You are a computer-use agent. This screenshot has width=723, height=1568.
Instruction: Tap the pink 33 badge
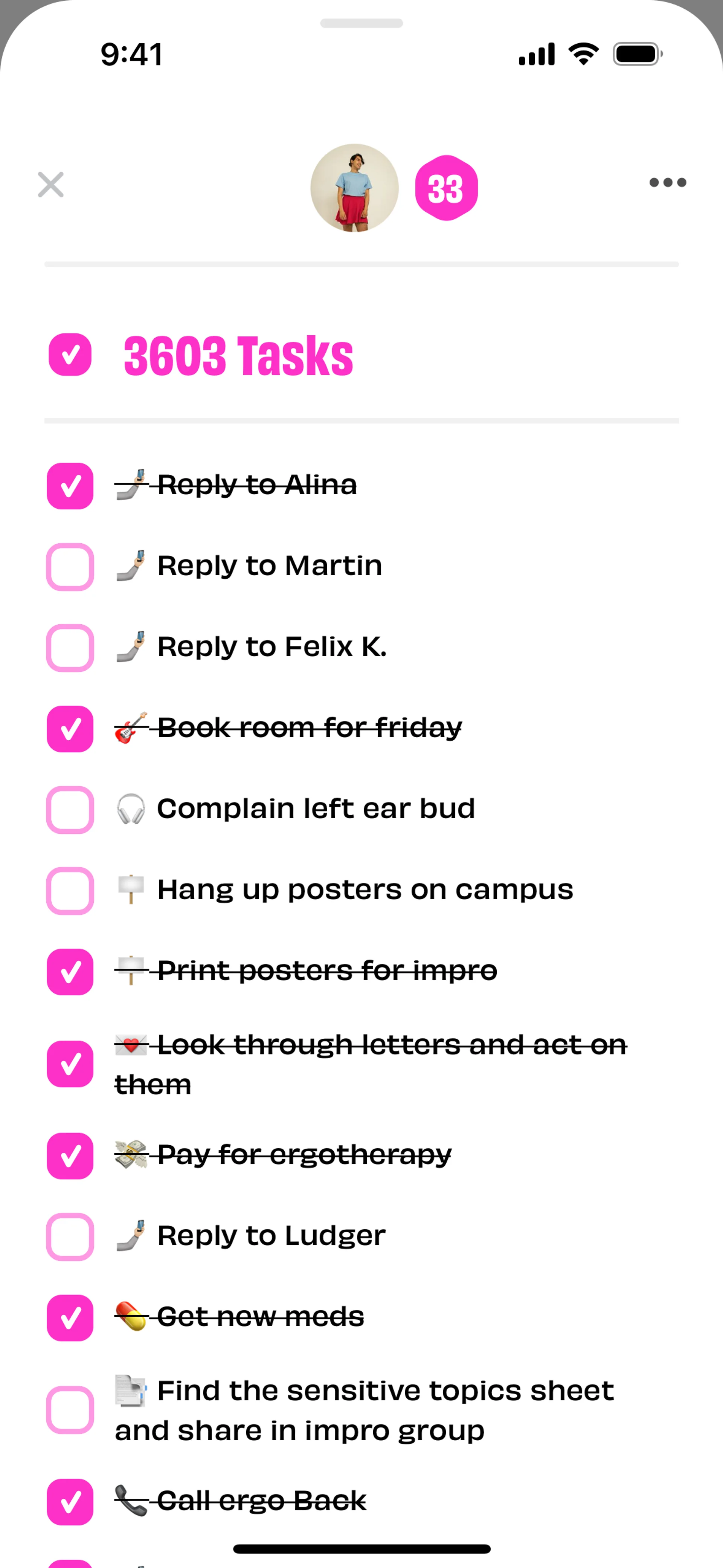pyautogui.click(x=446, y=188)
